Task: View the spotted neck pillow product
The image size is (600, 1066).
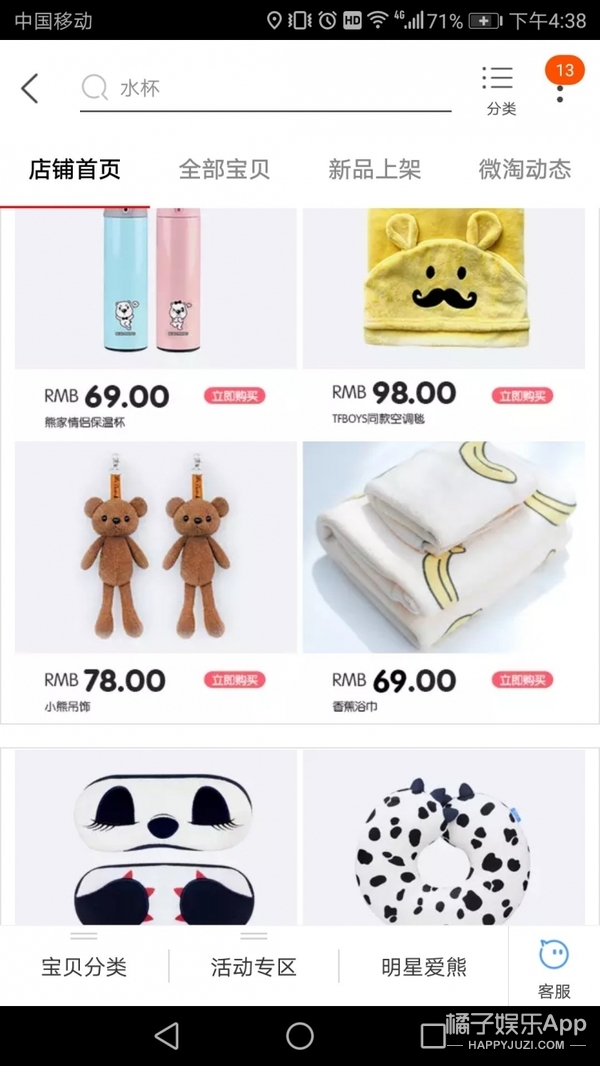Action: (443, 838)
